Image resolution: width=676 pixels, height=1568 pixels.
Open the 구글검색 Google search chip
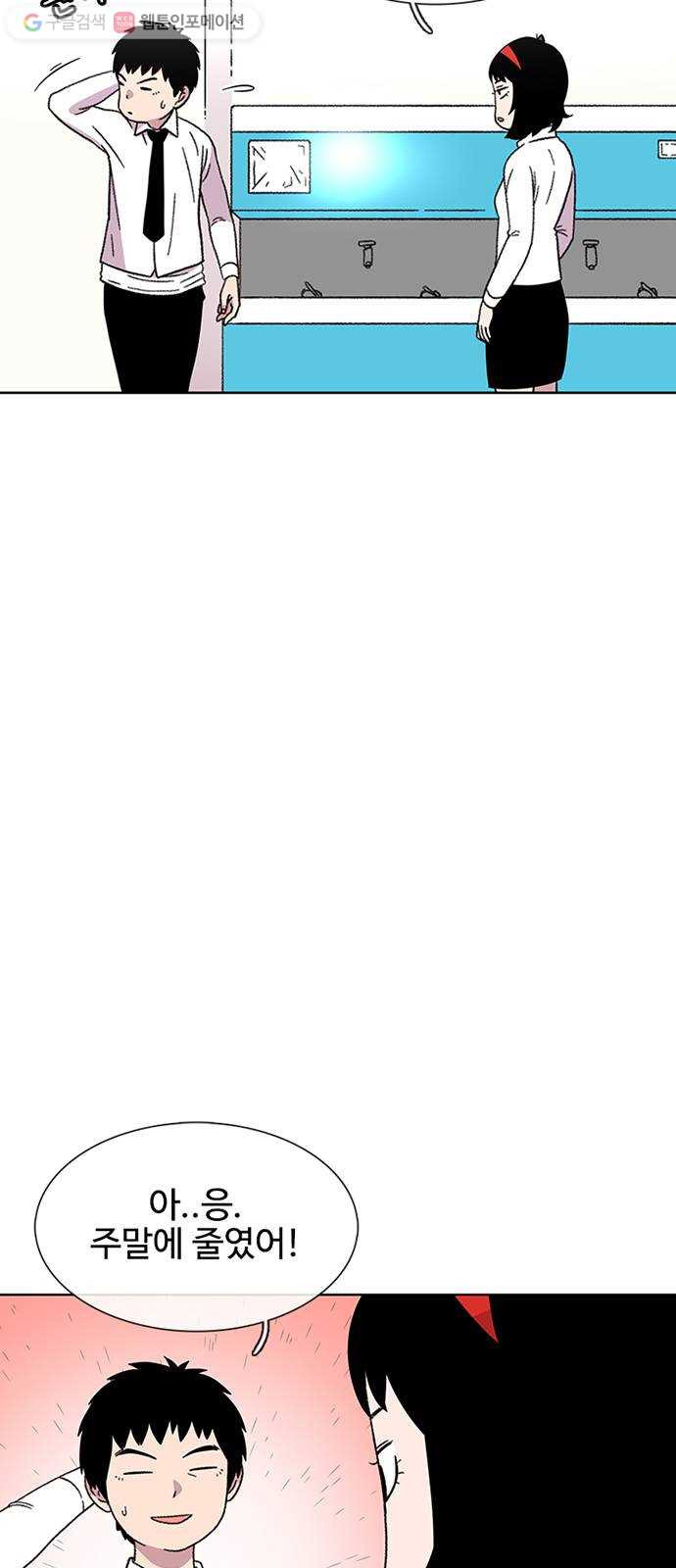click(64, 23)
